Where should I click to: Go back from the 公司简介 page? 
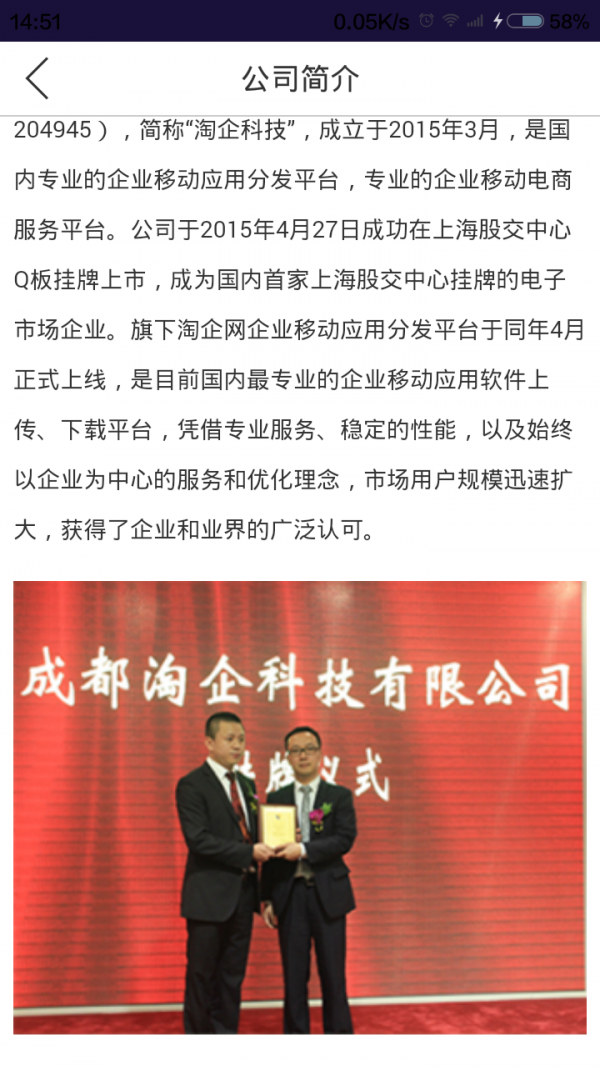point(37,78)
